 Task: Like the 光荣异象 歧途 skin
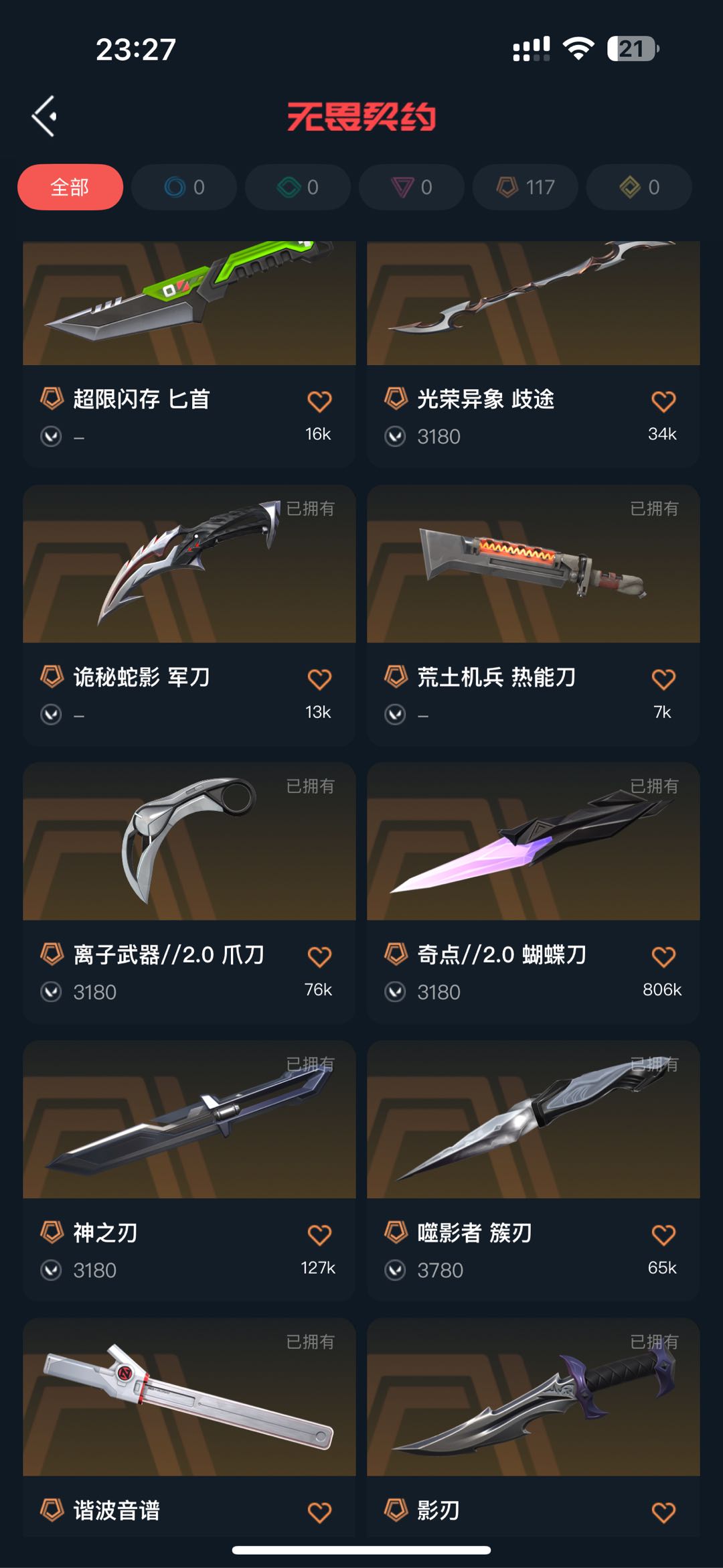click(663, 401)
